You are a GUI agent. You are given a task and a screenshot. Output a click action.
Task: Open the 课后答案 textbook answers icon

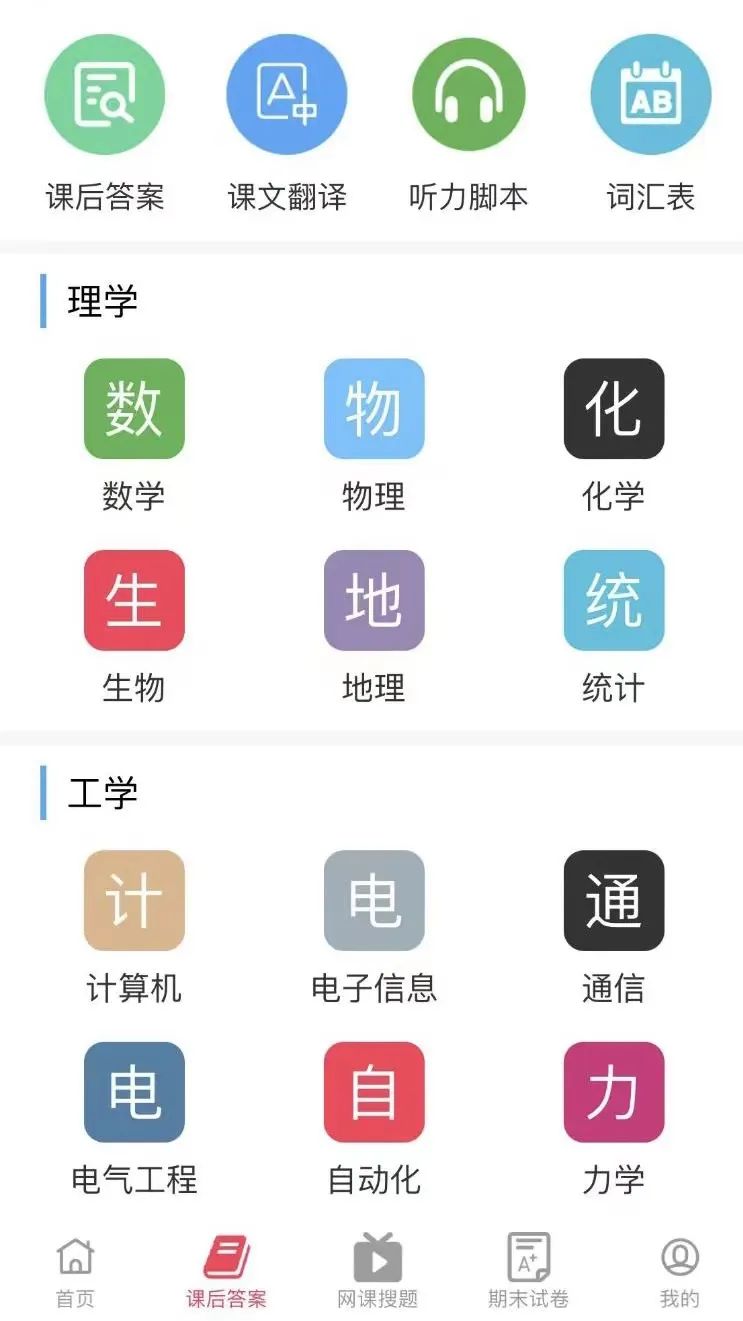tap(105, 93)
